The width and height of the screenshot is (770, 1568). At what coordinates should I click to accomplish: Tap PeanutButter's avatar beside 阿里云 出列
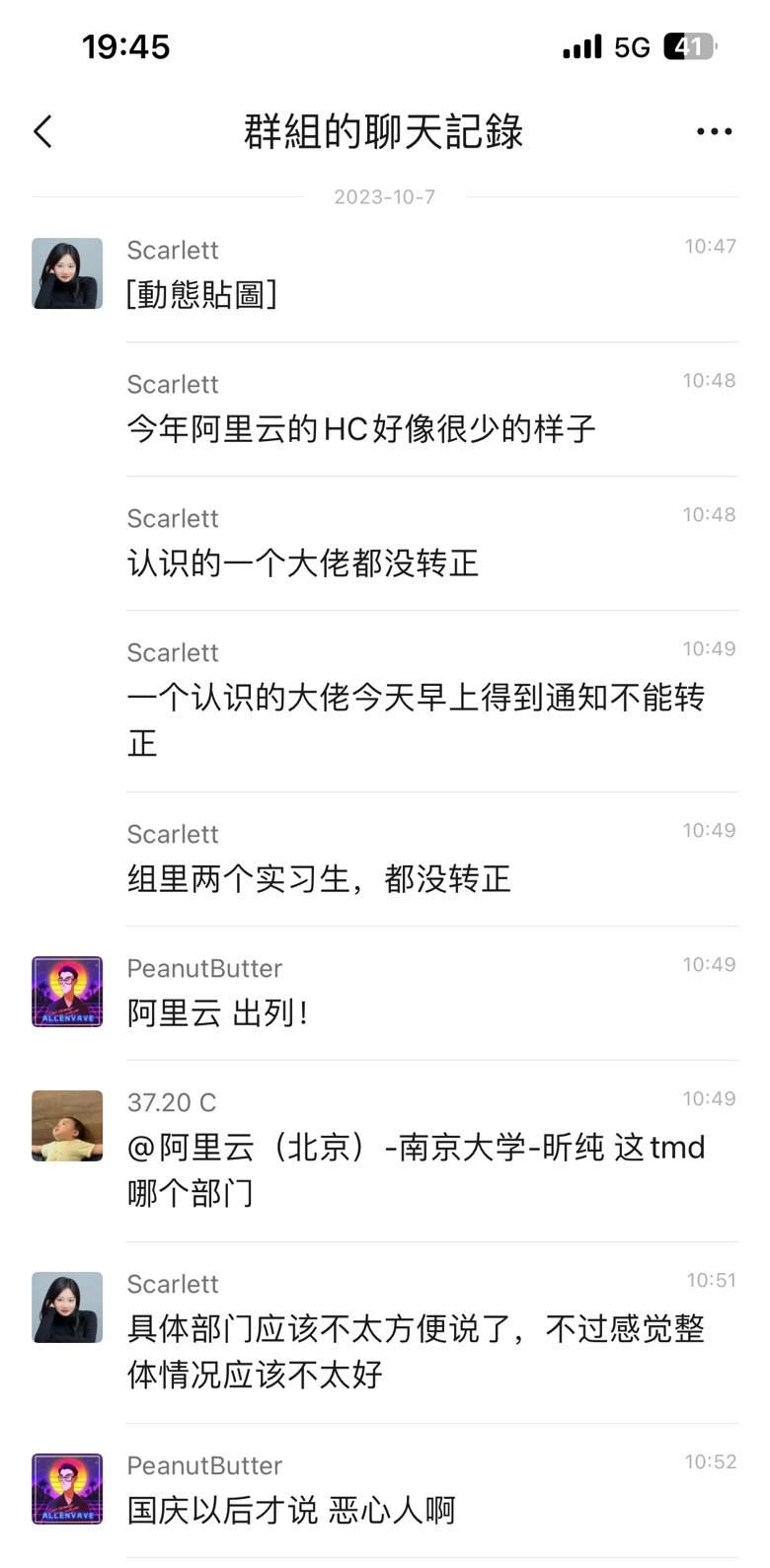tap(67, 992)
